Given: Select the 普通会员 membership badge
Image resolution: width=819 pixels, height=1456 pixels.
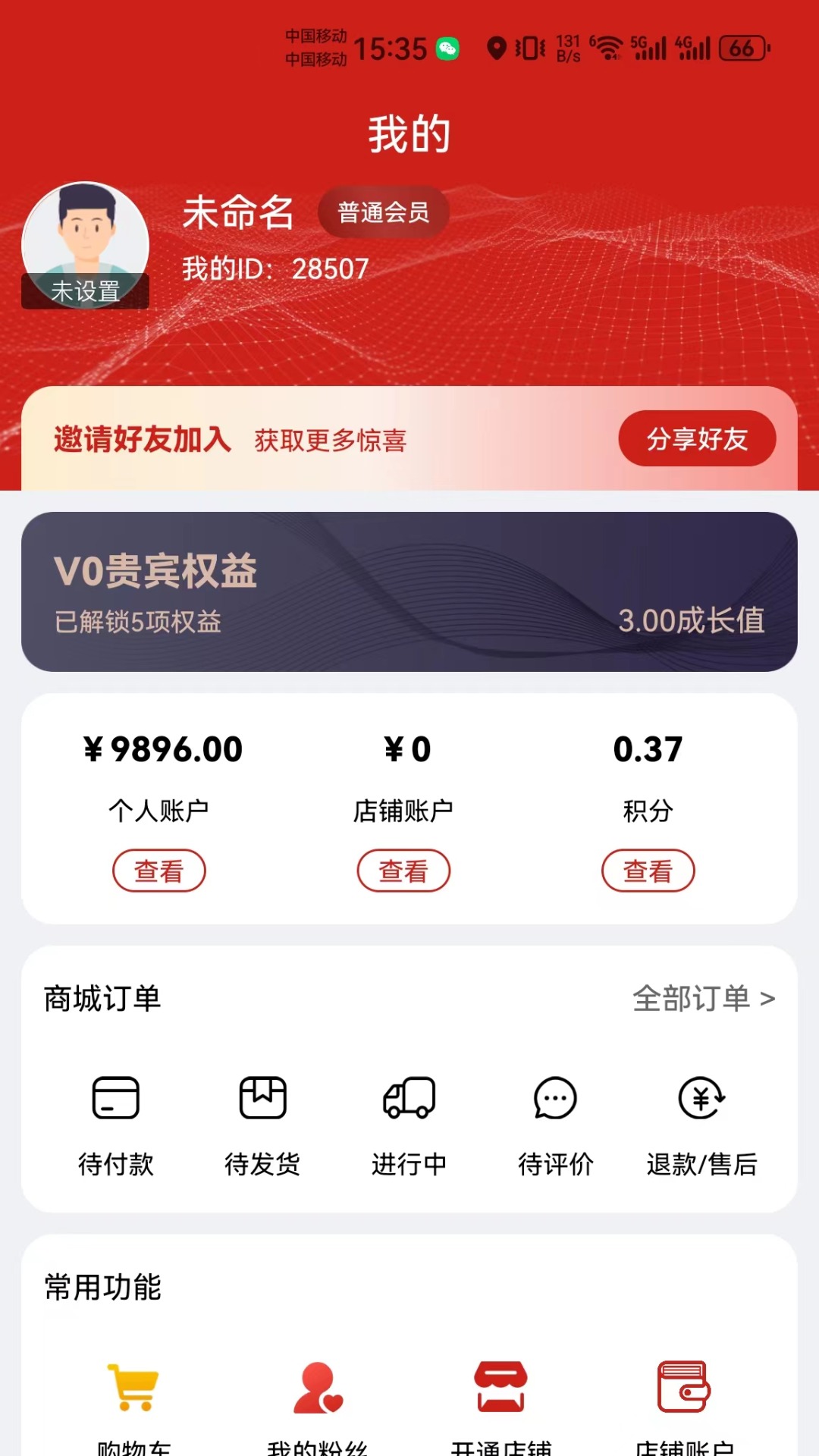Looking at the screenshot, I should (381, 212).
